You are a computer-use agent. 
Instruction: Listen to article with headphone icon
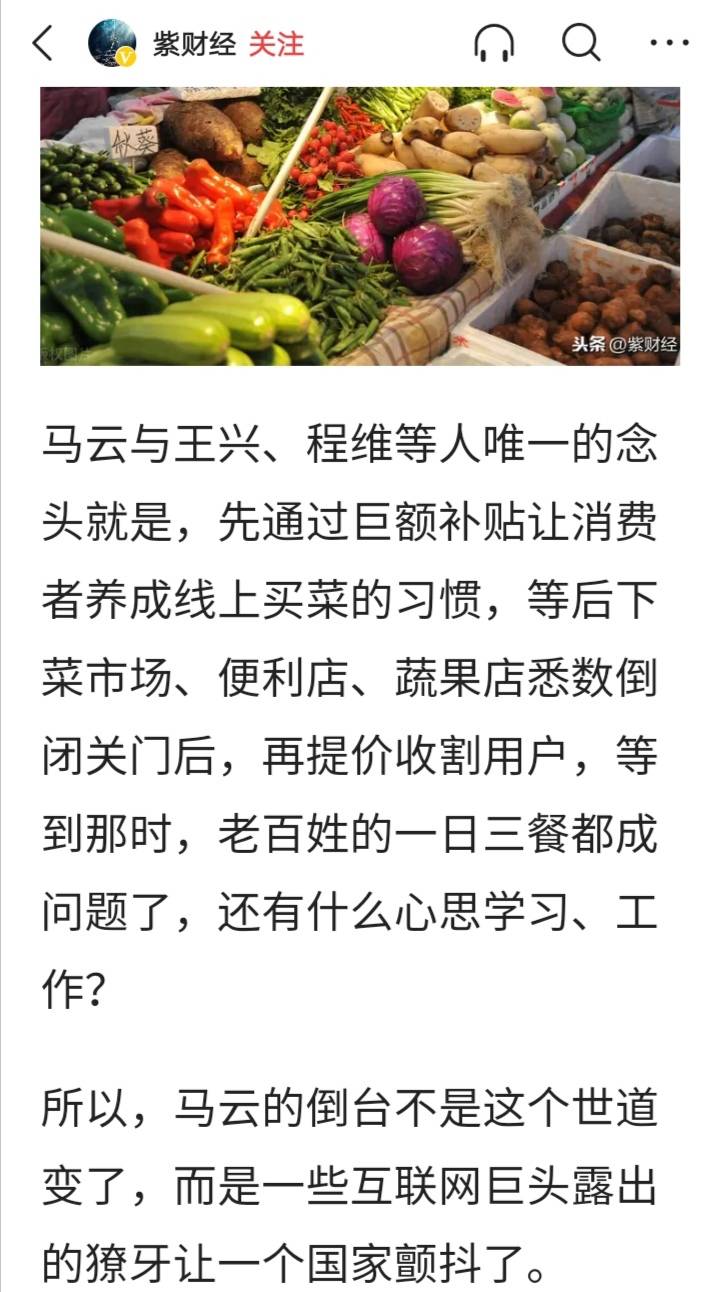493,43
